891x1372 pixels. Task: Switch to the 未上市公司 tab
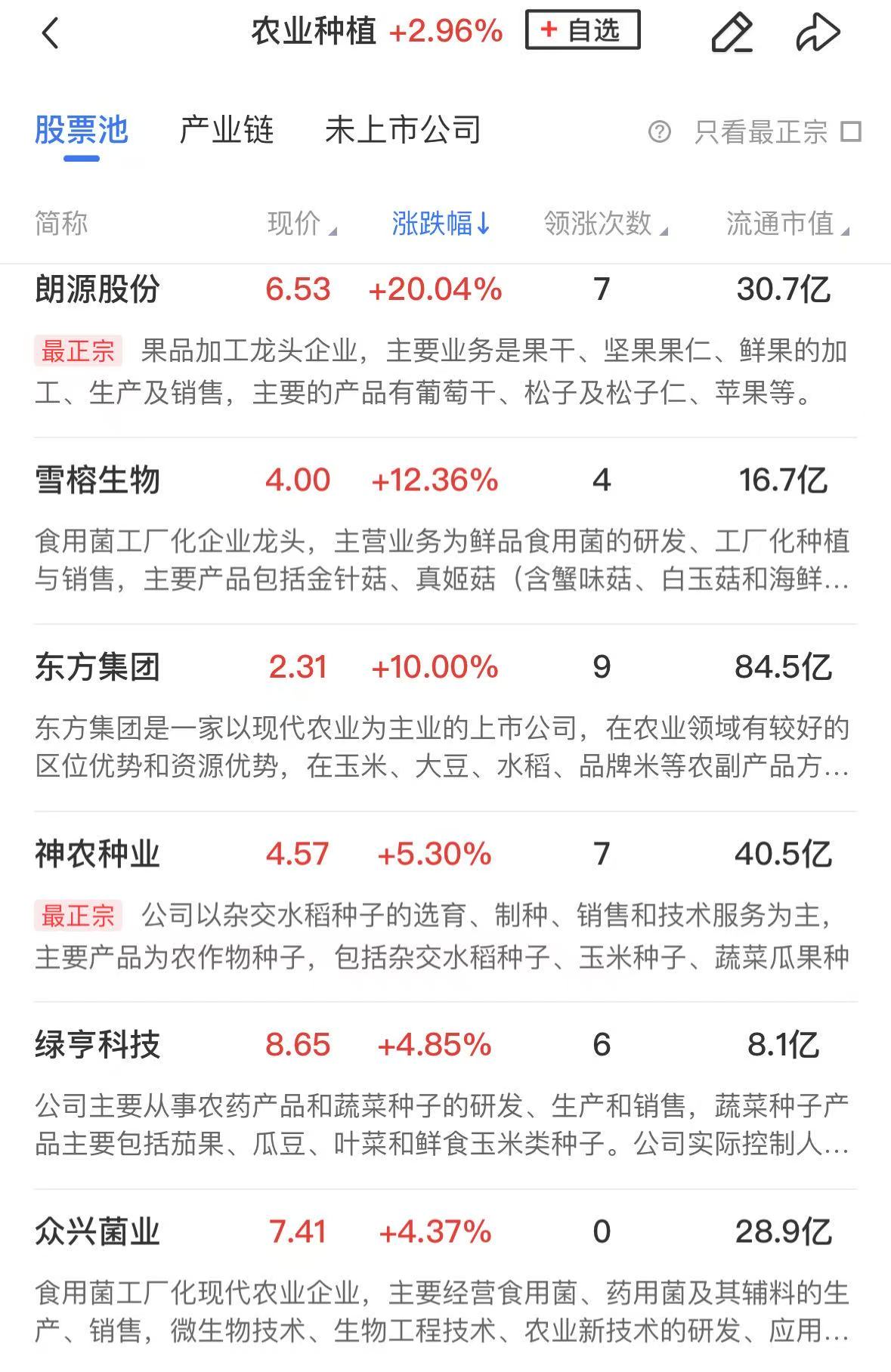click(403, 131)
